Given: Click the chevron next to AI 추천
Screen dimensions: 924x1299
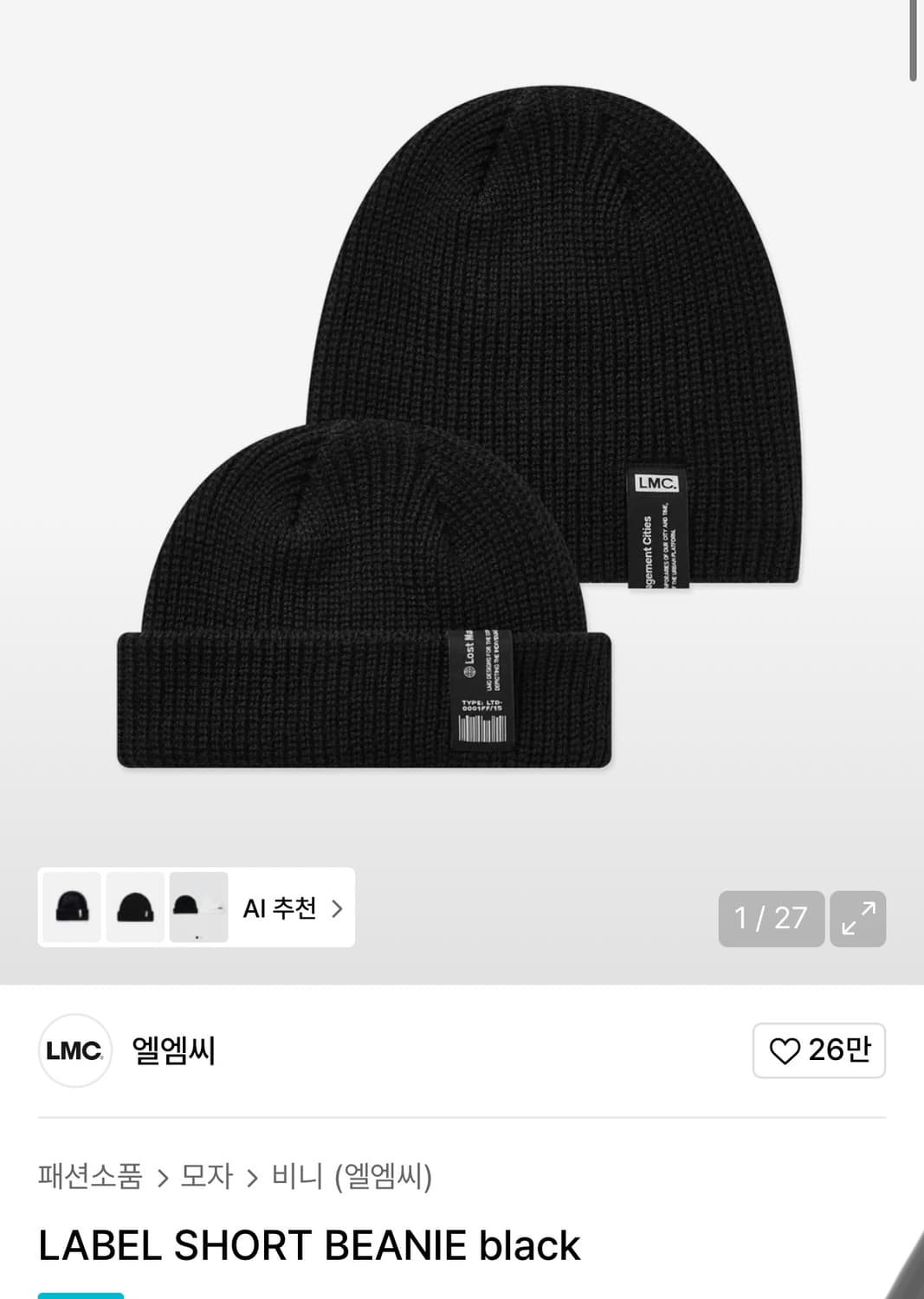Looking at the screenshot, I should 339,909.
